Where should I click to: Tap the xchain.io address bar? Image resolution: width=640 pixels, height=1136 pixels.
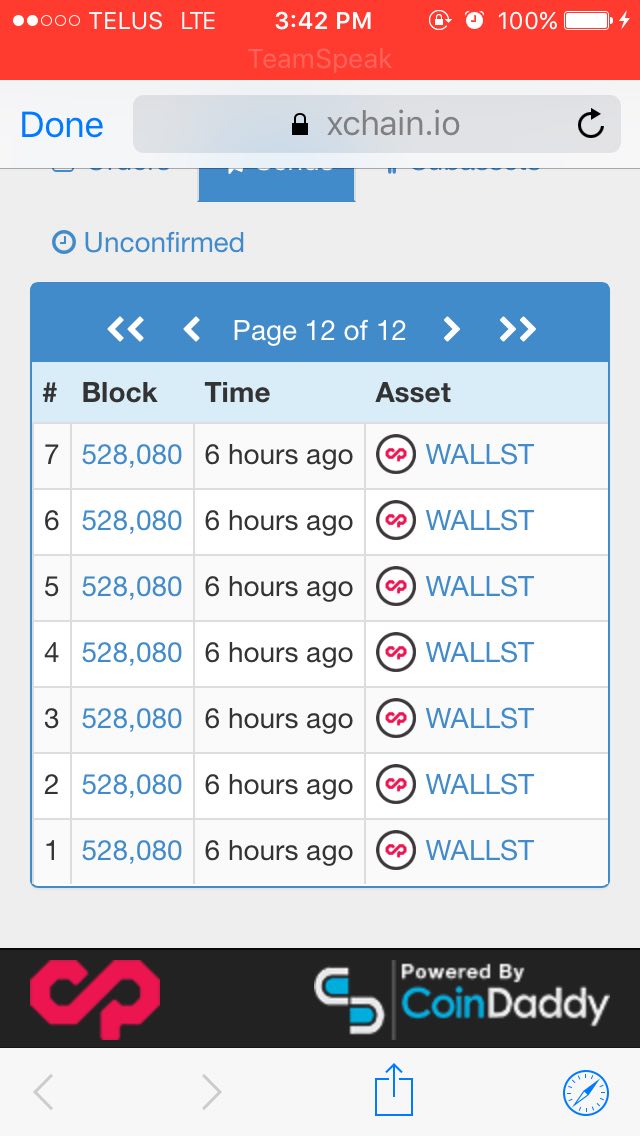377,124
